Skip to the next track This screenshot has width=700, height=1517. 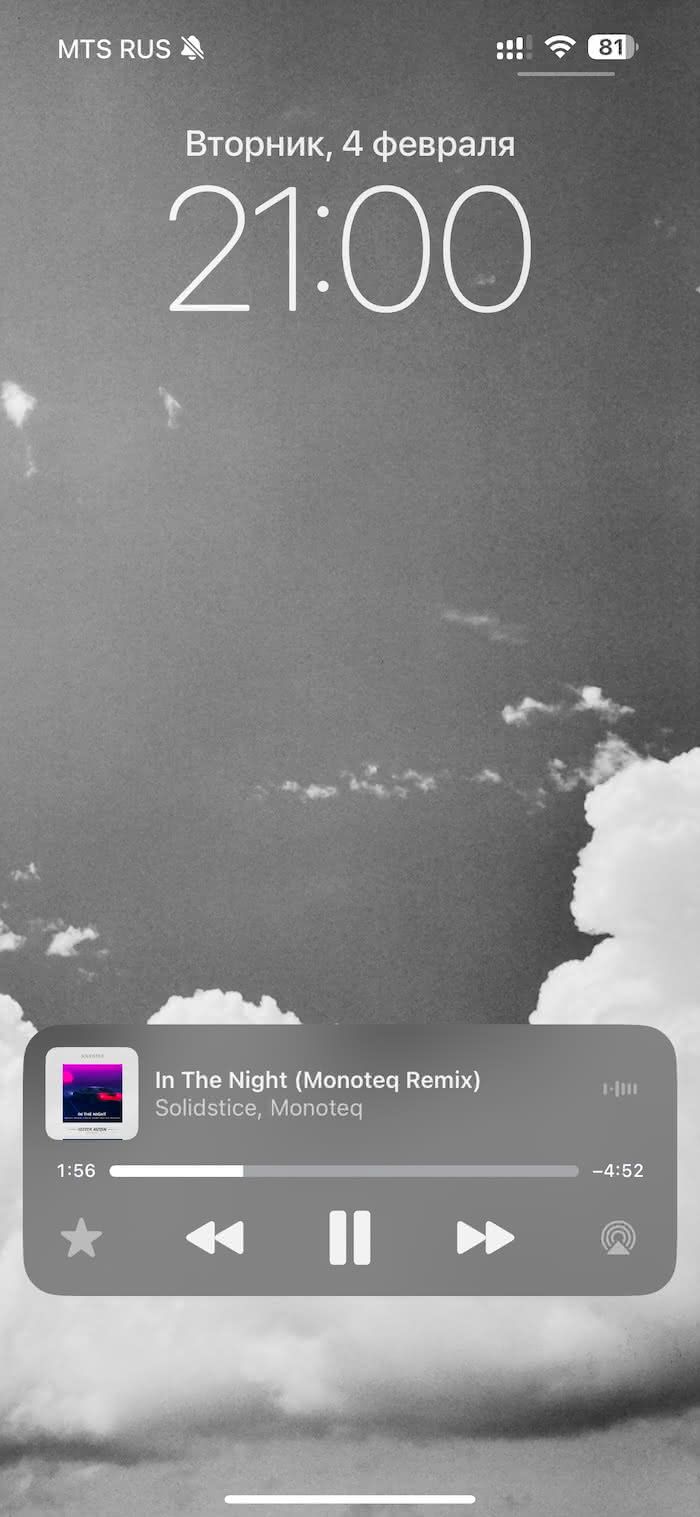coord(485,1238)
